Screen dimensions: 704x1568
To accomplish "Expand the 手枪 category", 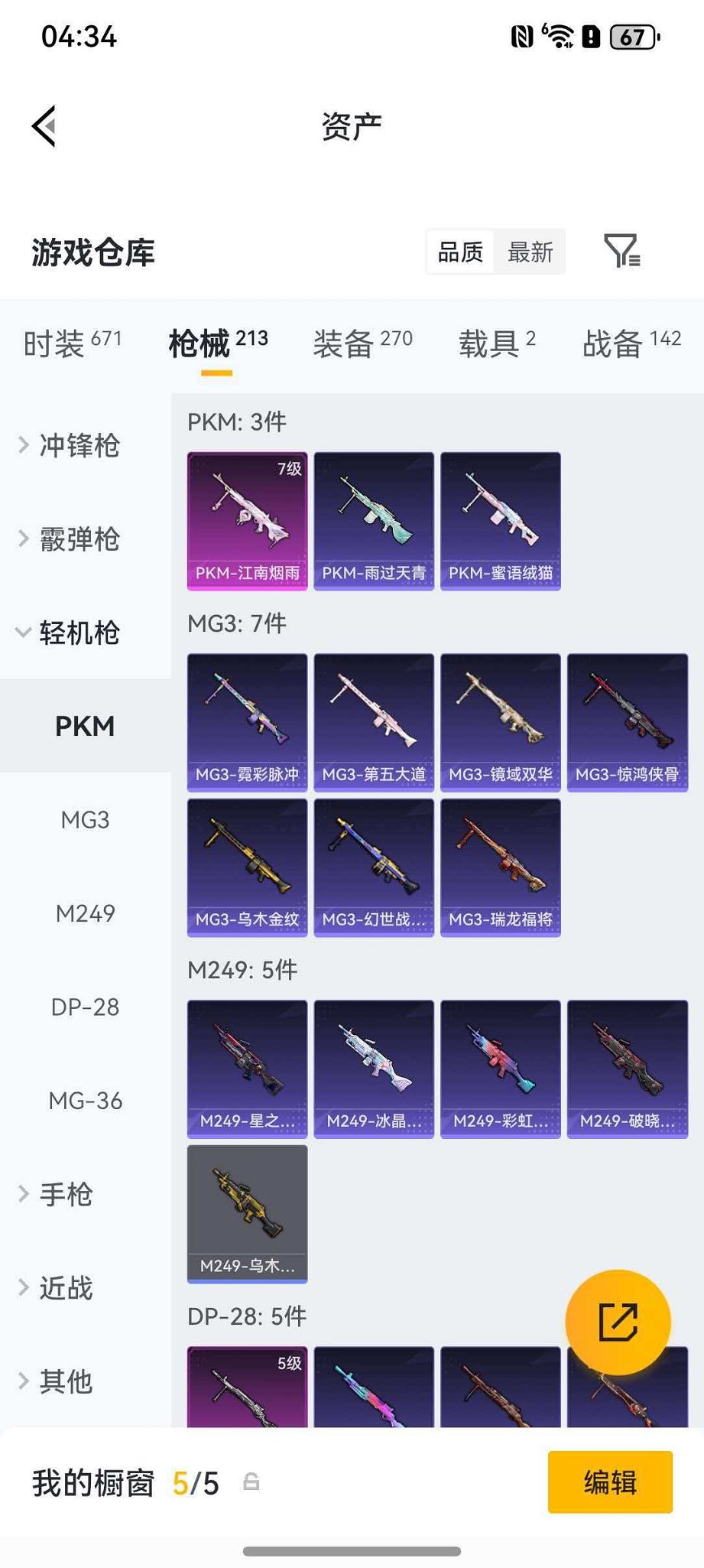I will click(66, 1194).
